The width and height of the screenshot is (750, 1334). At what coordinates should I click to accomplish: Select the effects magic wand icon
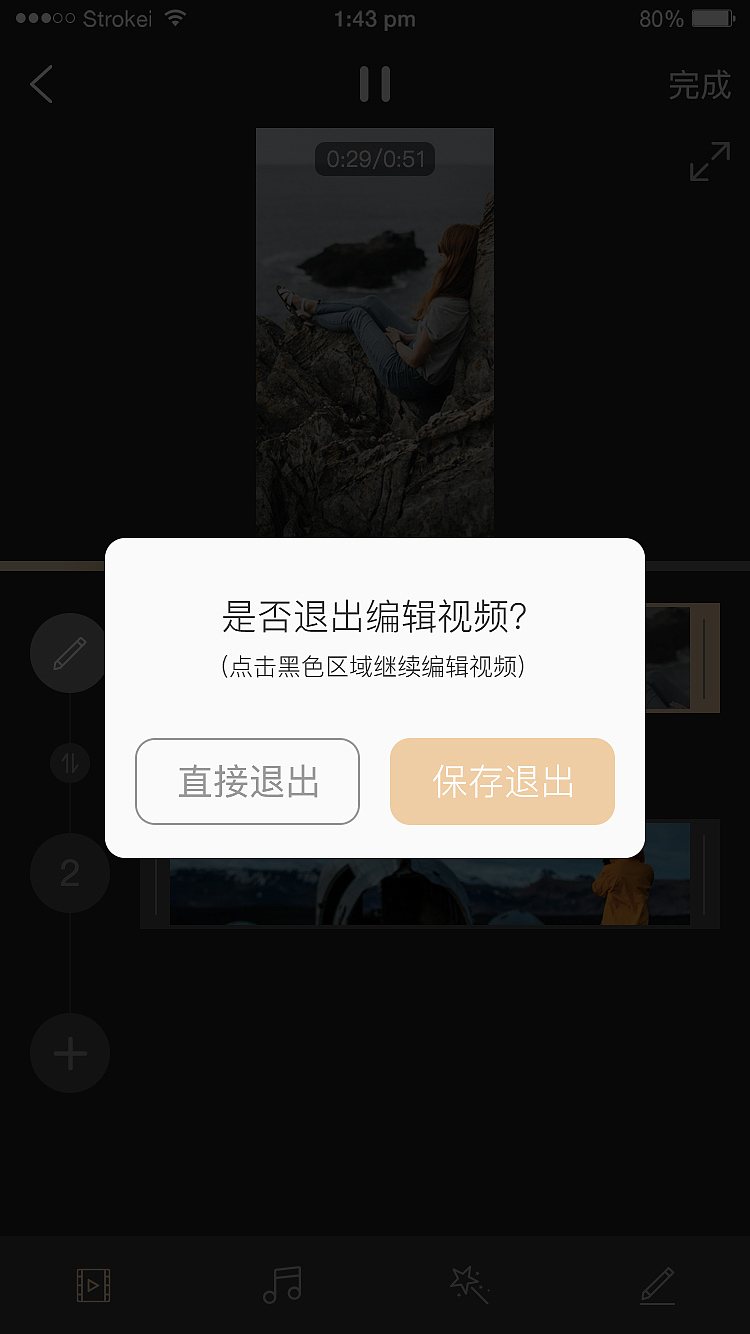[x=469, y=1286]
